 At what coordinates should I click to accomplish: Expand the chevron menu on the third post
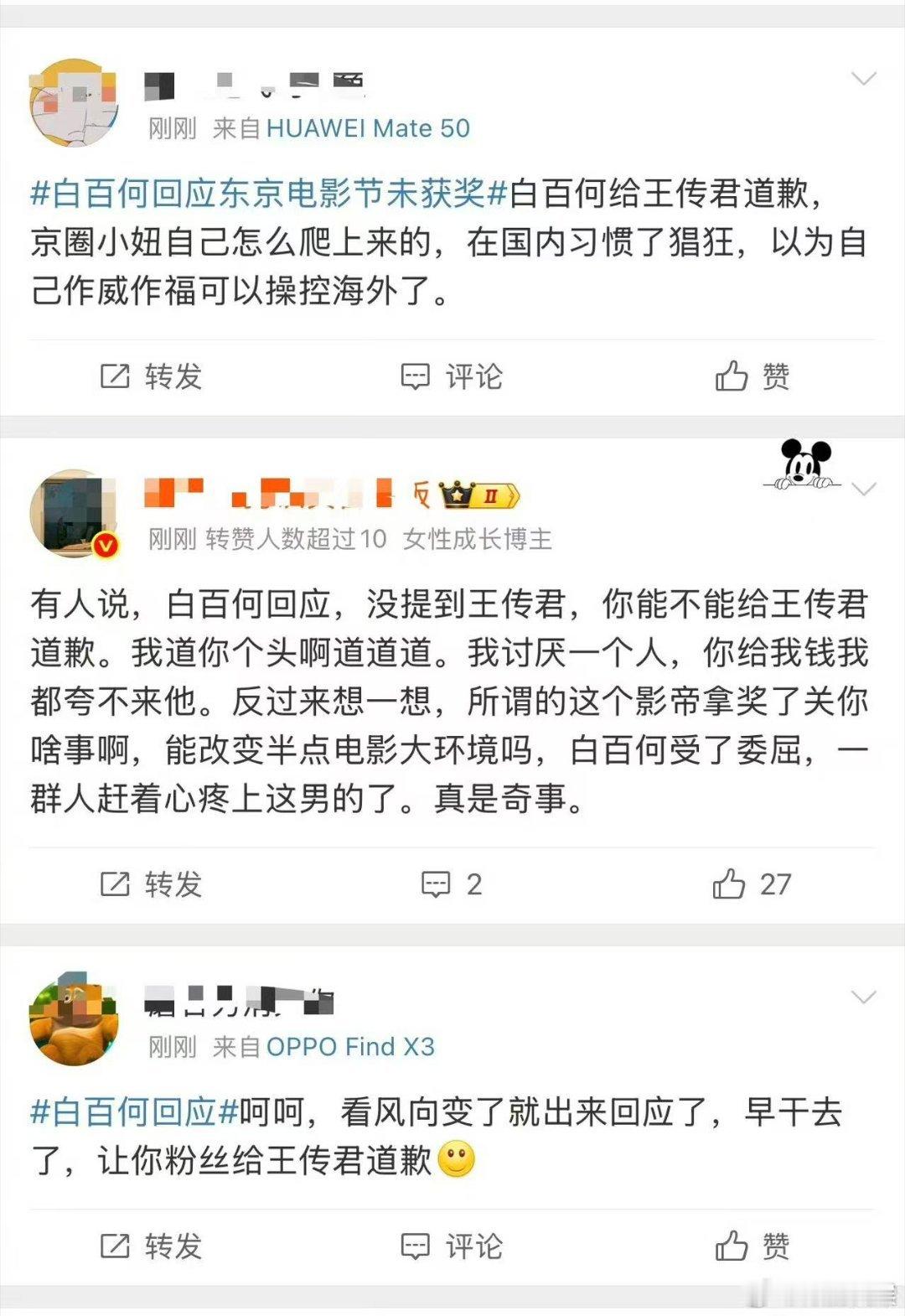tap(866, 996)
